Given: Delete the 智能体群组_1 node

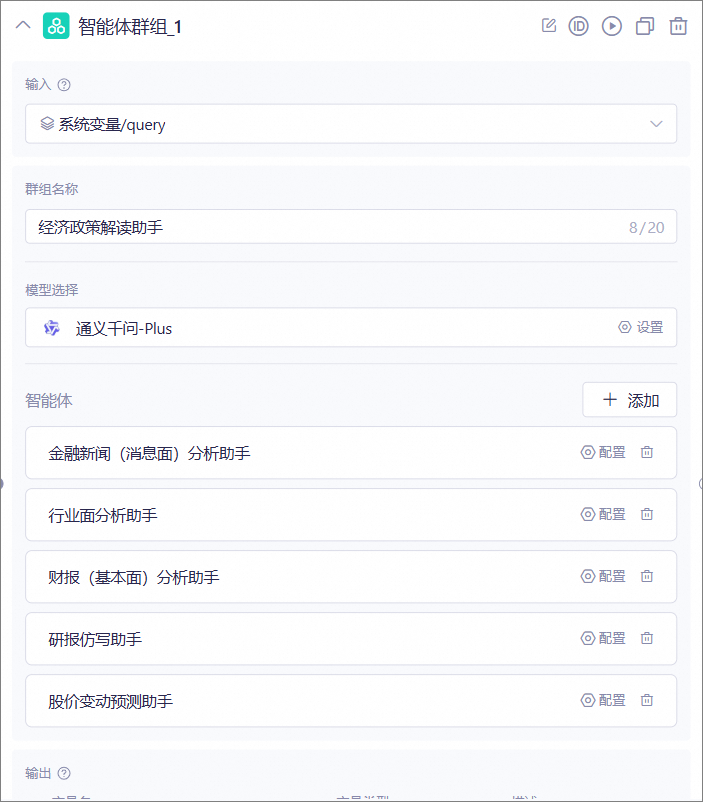Looking at the screenshot, I should pyautogui.click(x=678, y=27).
